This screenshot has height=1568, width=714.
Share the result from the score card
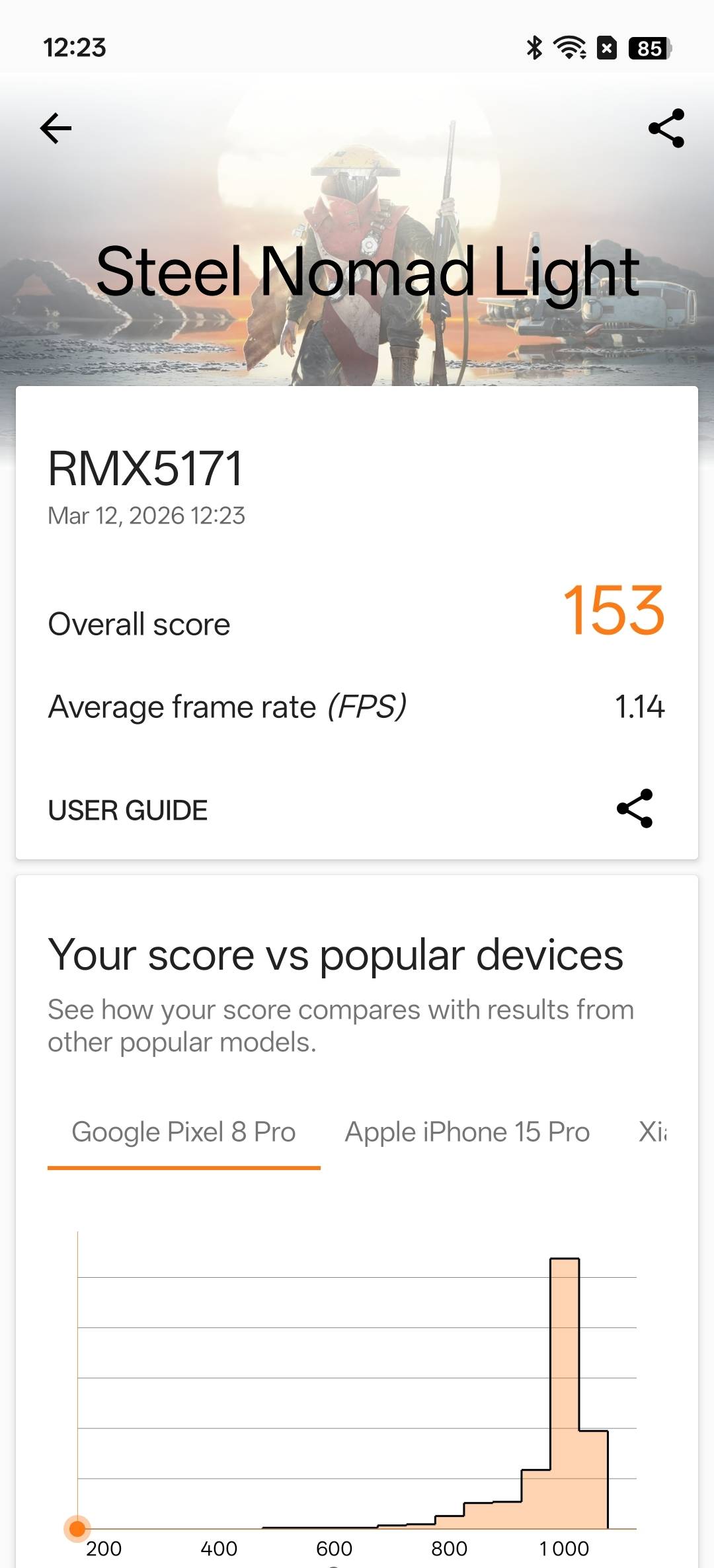[x=634, y=808]
